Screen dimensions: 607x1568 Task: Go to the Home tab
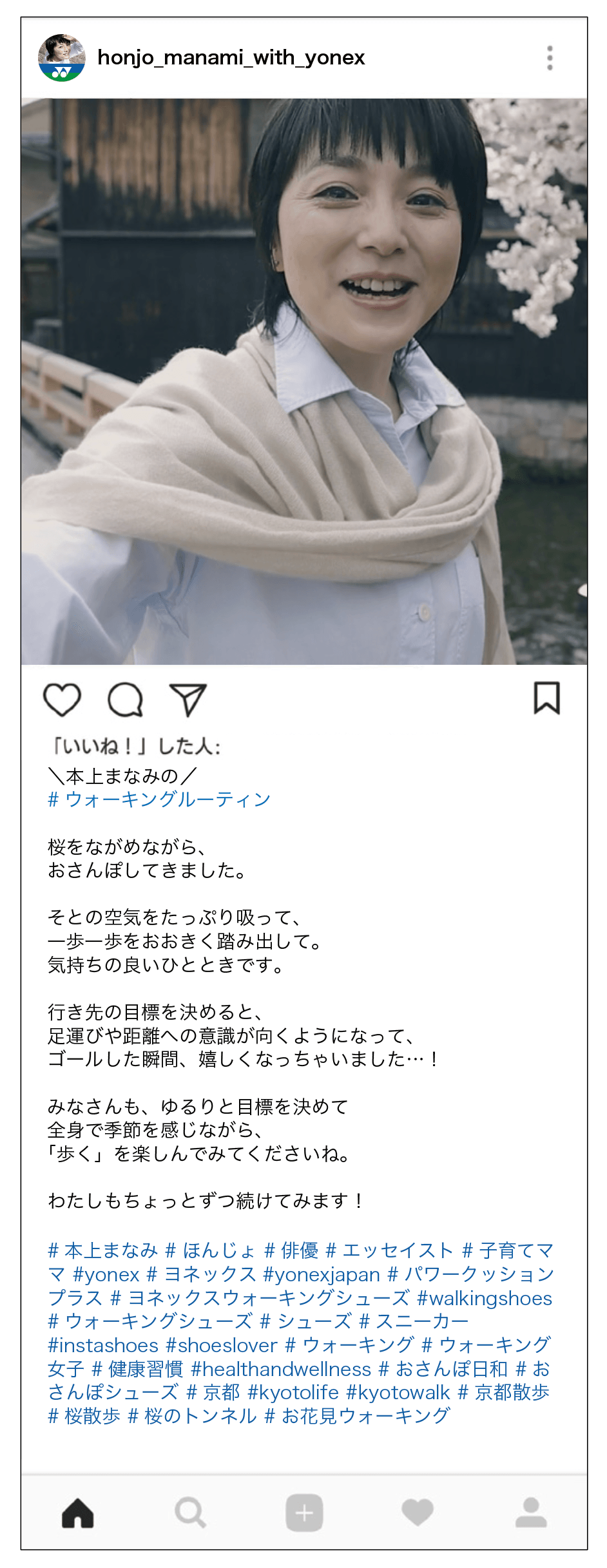click(x=78, y=1513)
